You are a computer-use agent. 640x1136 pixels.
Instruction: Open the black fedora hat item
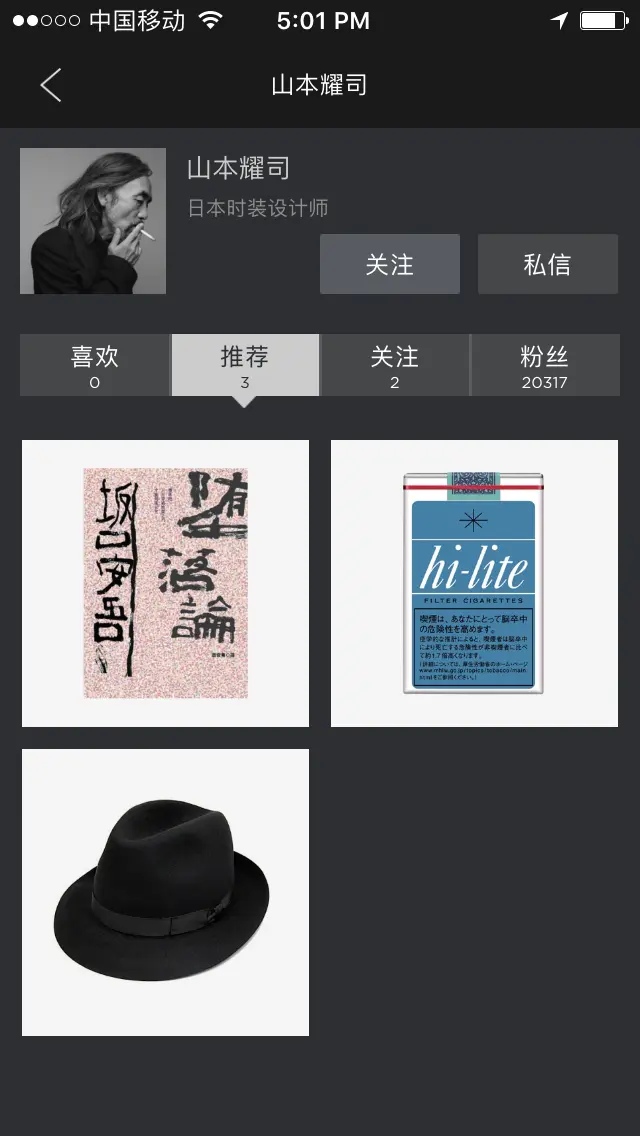point(165,892)
